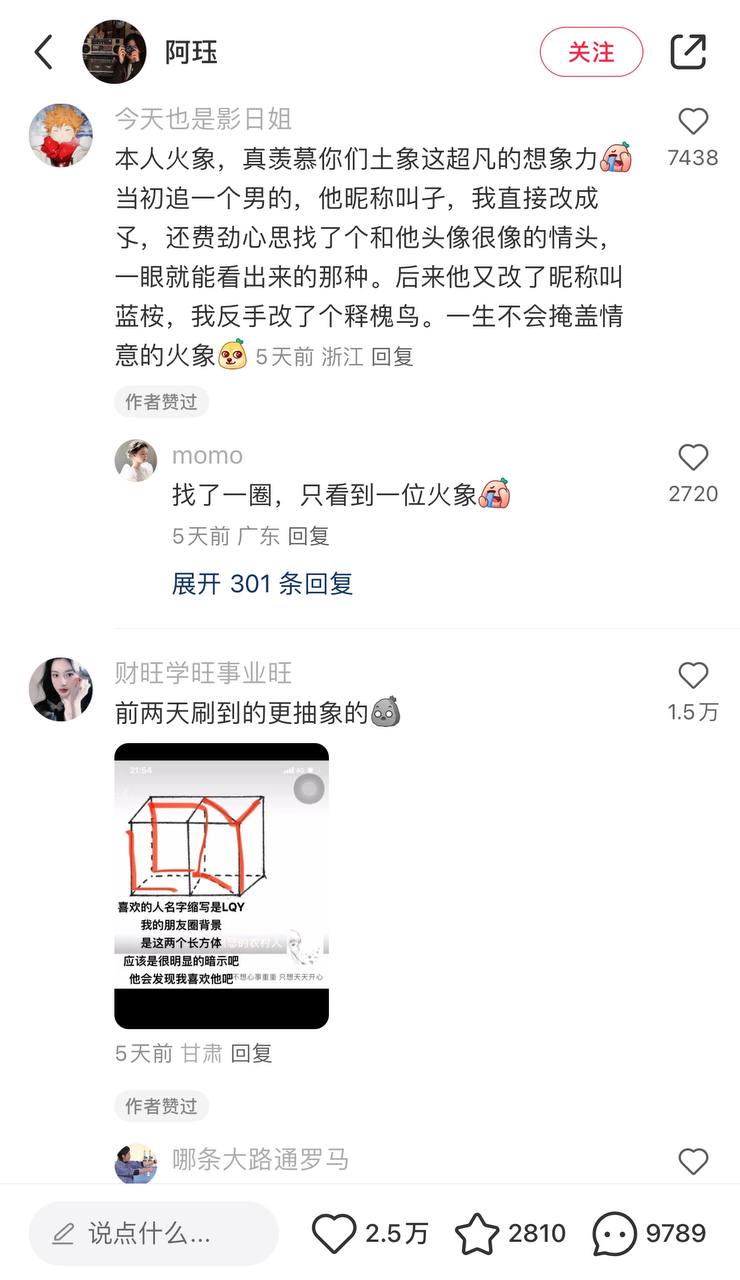
Task: Like momo's reply with its heart icon
Action: (x=693, y=458)
